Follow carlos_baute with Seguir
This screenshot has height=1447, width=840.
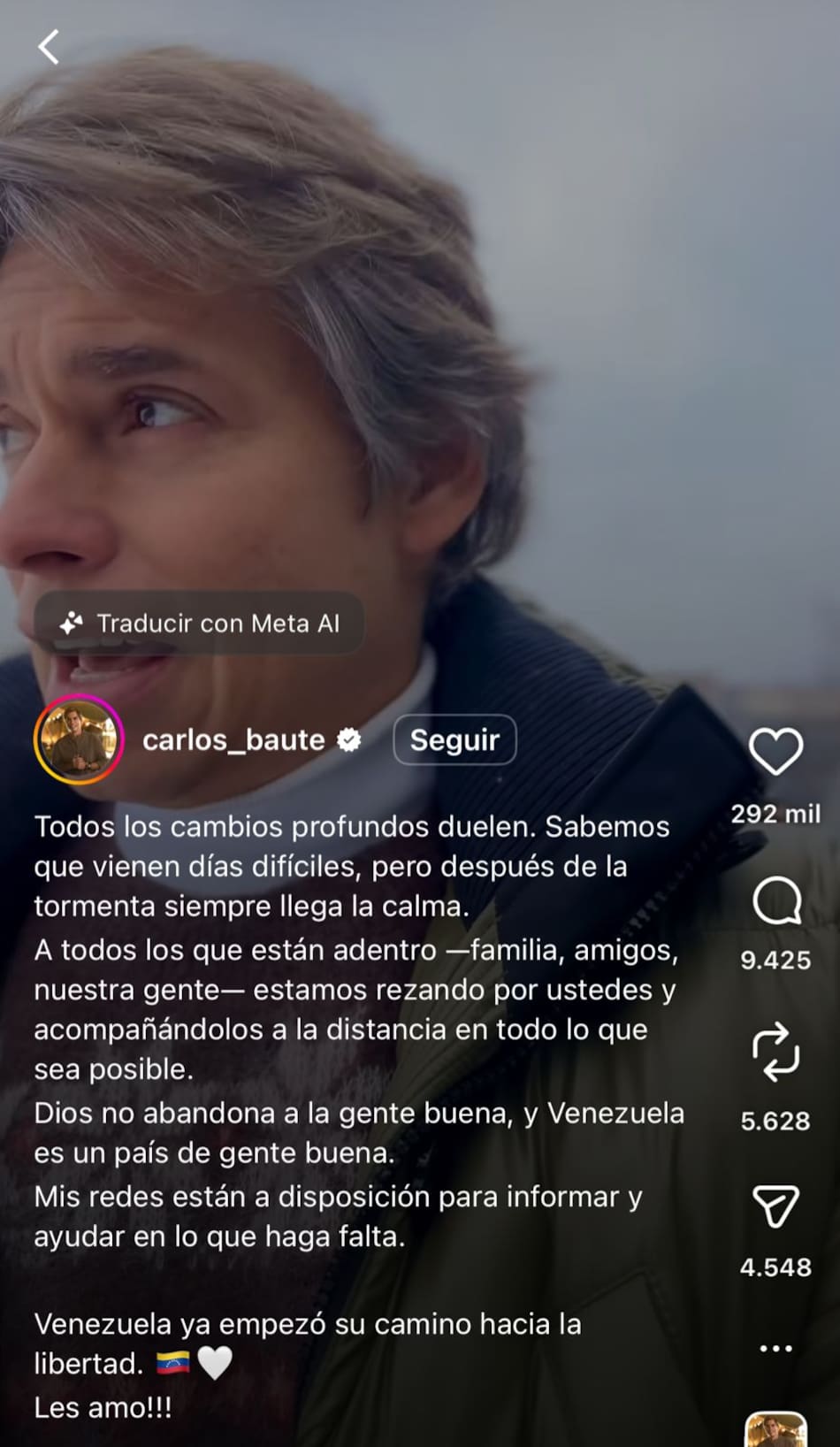[x=454, y=740]
